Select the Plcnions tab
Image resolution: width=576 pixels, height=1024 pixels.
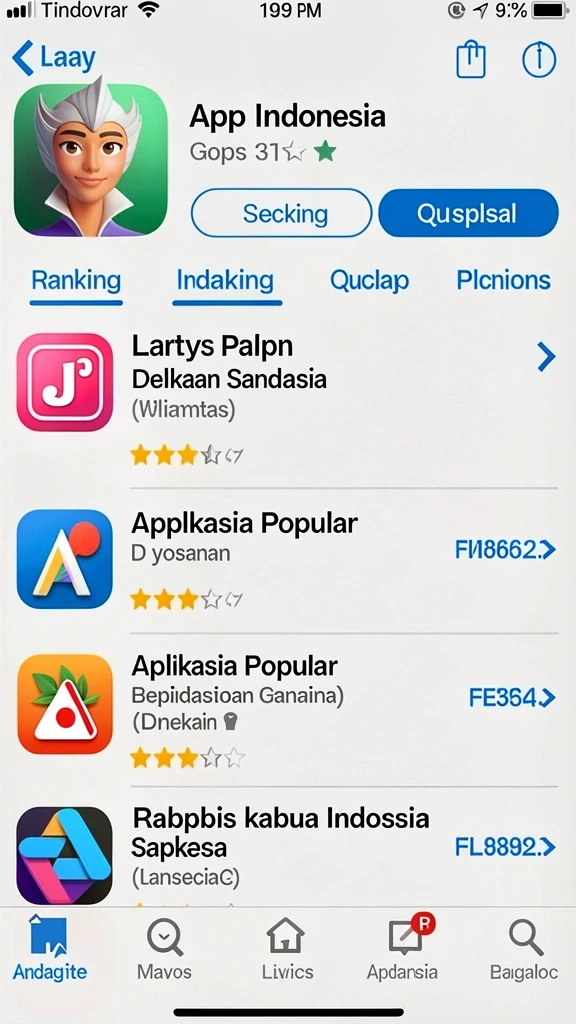[504, 281]
